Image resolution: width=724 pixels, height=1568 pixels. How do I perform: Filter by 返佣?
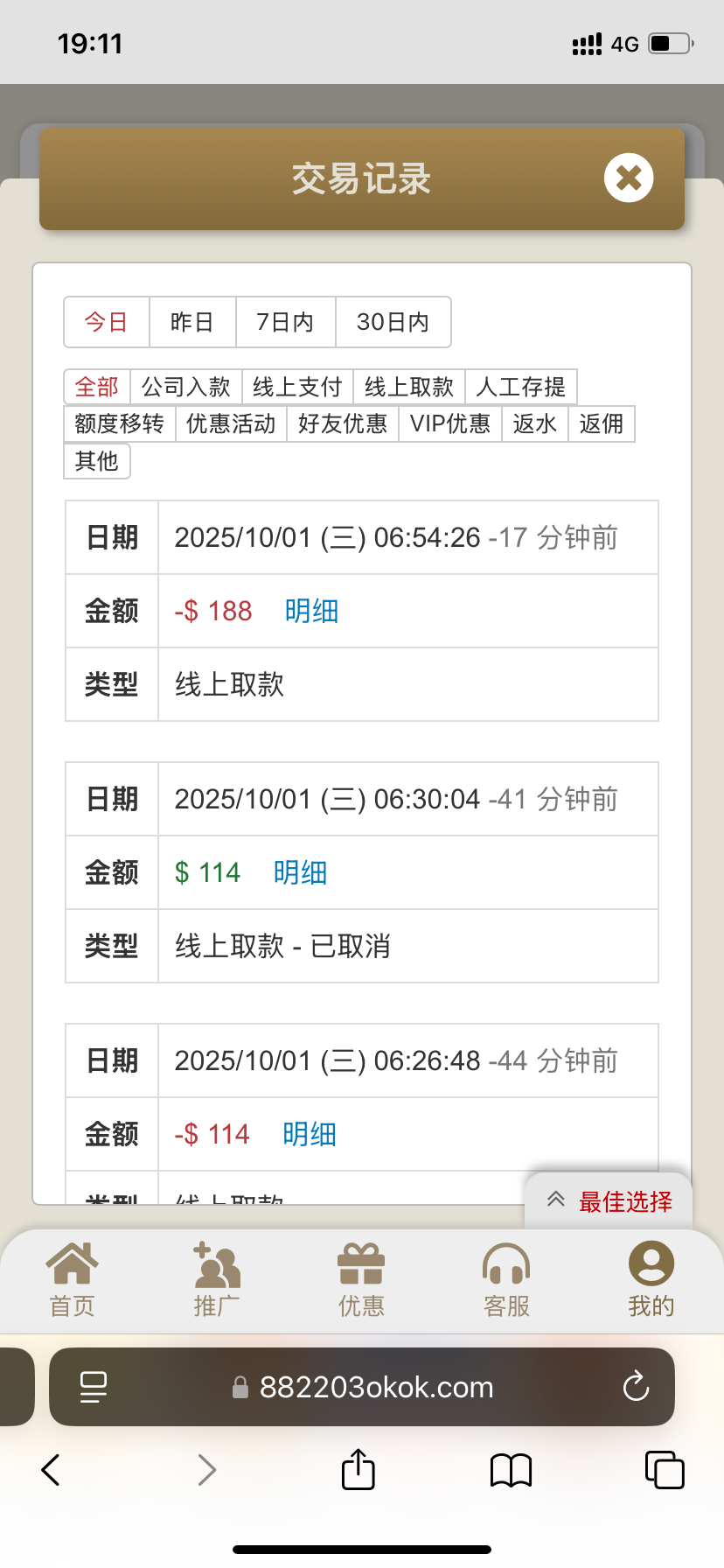(x=602, y=423)
